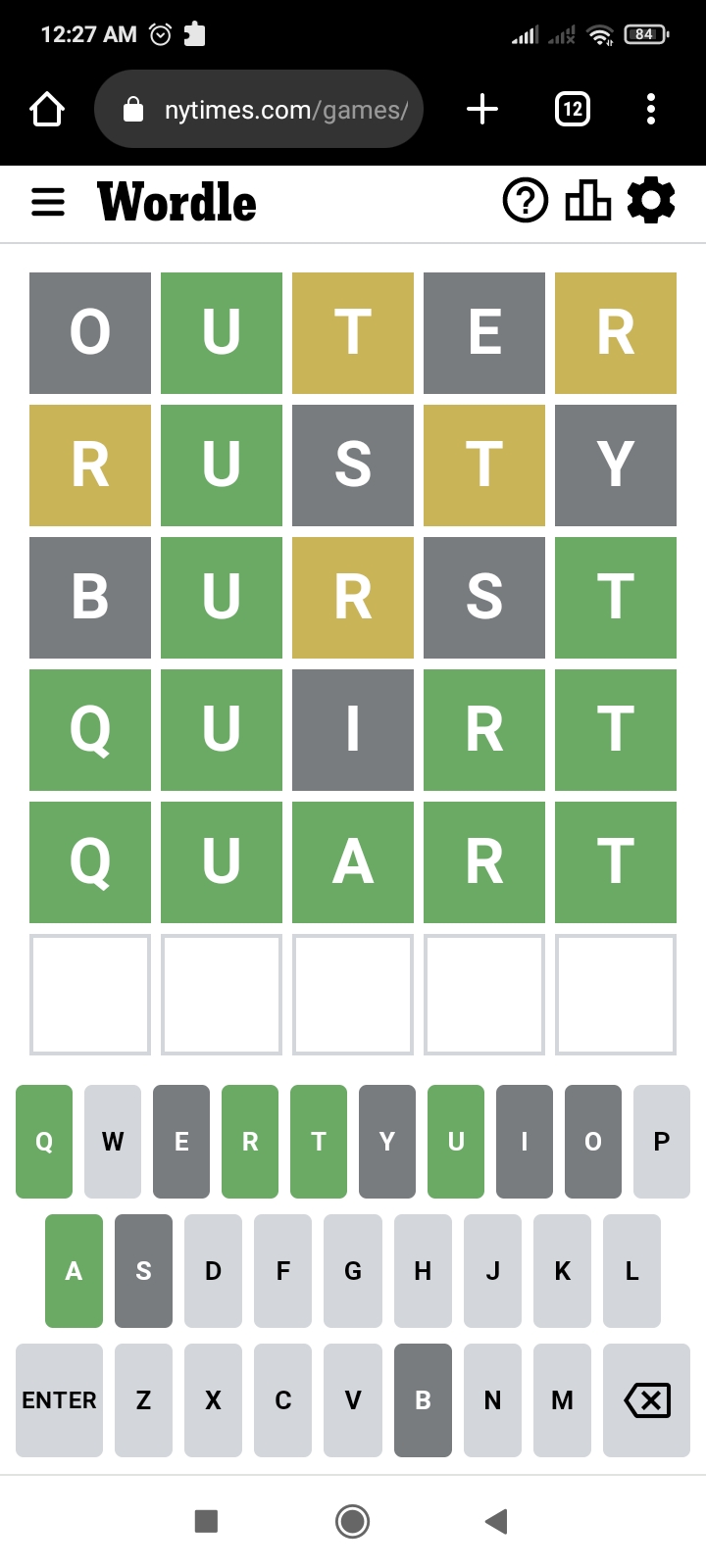Open the help question mark icon
Screen dimensions: 706x1568
coord(526,201)
